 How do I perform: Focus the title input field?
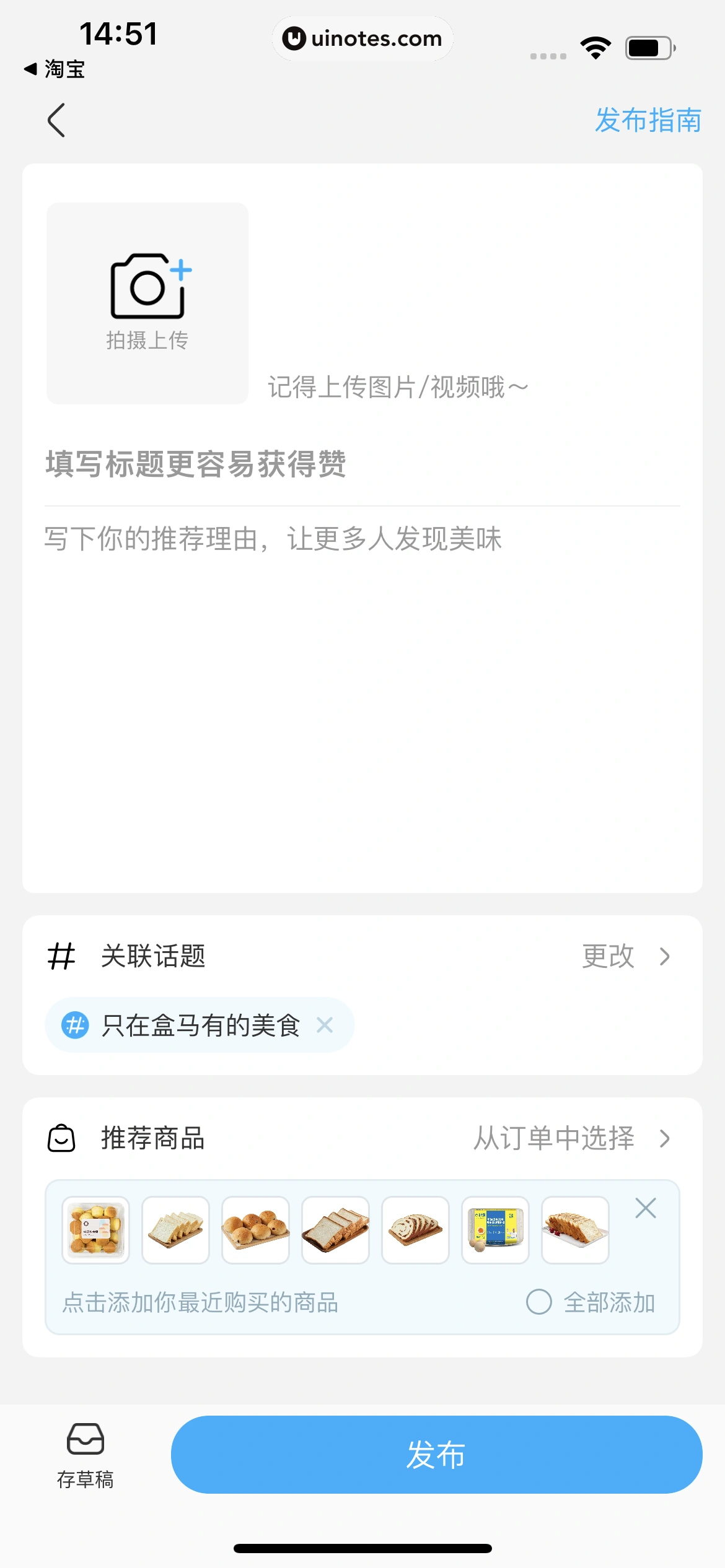tap(362, 464)
